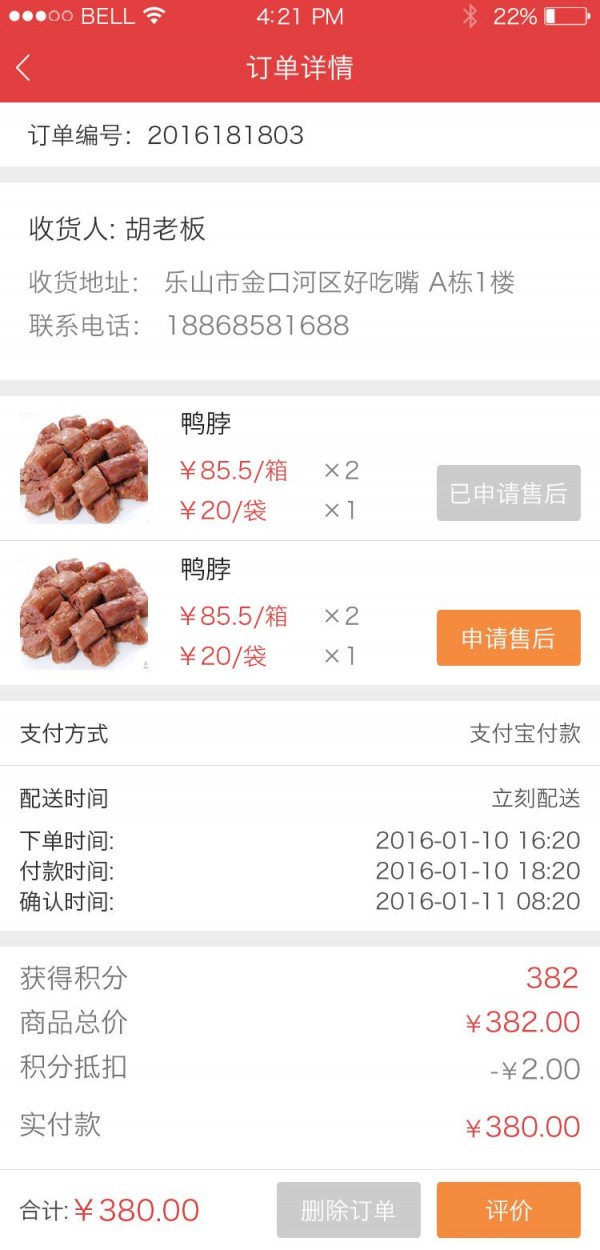Delete the order with 删除订单

click(x=348, y=1210)
